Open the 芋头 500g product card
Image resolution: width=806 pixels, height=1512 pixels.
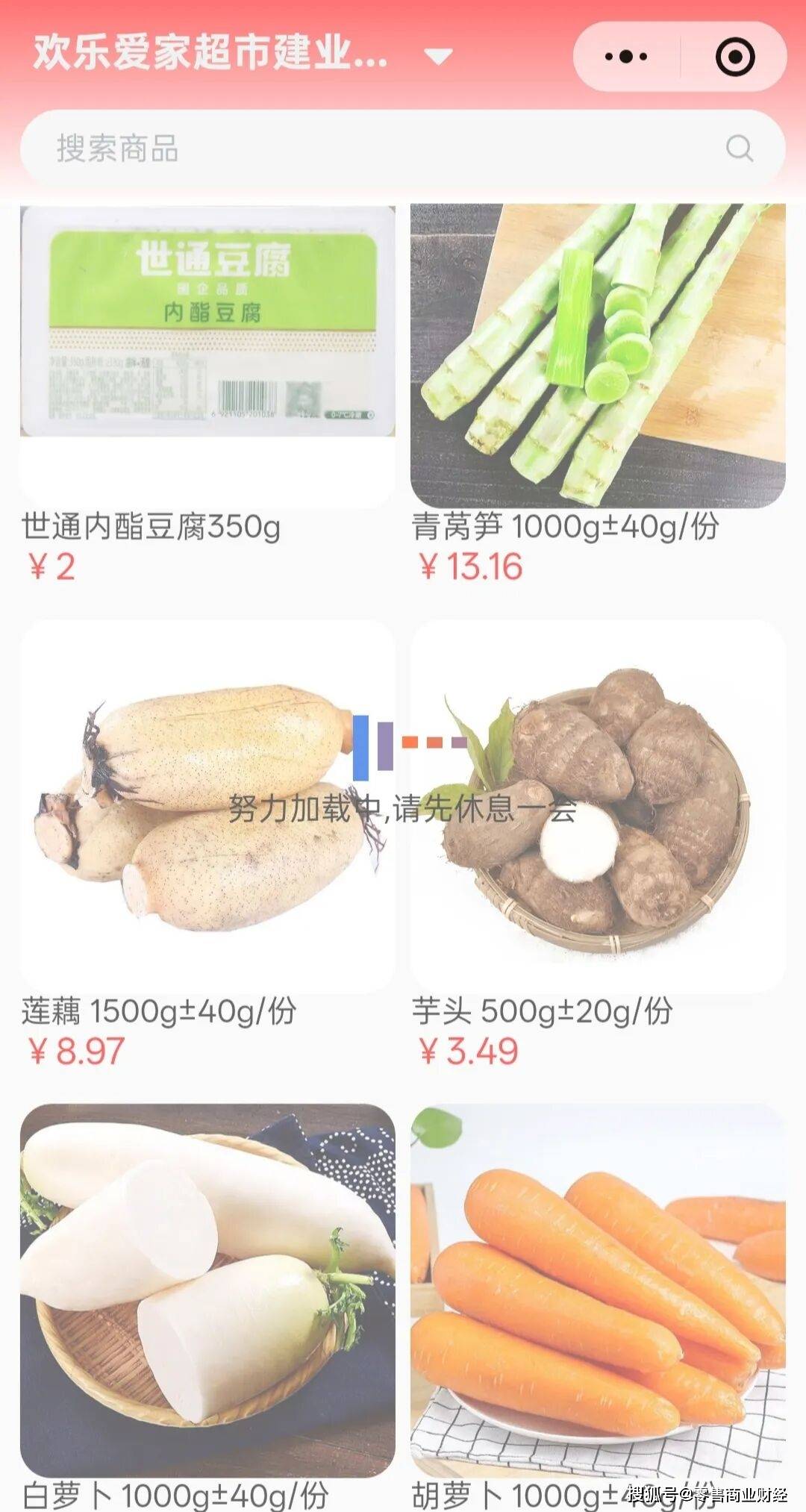(598, 806)
